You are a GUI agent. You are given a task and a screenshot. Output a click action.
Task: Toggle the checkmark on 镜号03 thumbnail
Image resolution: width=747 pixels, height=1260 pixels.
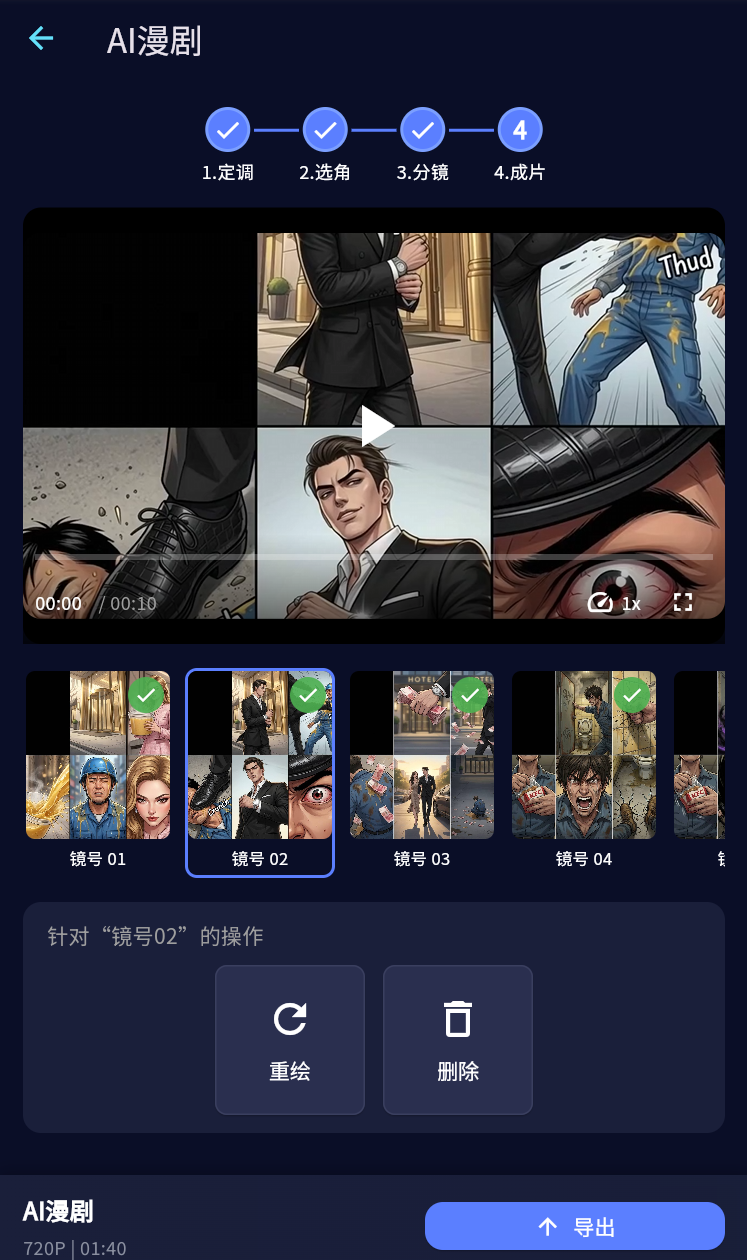coord(469,695)
